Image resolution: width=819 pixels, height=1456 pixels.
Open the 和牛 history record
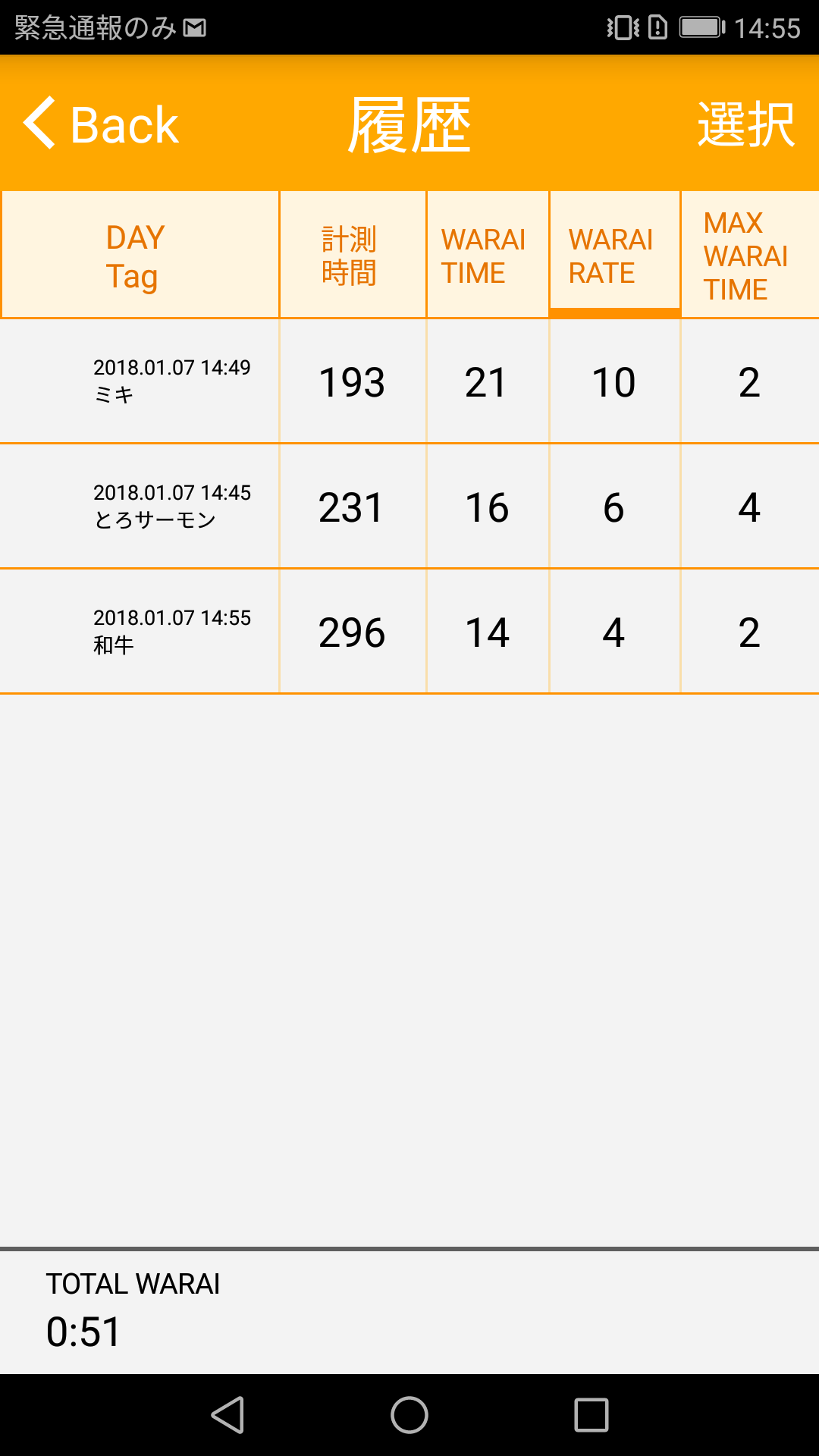click(409, 632)
